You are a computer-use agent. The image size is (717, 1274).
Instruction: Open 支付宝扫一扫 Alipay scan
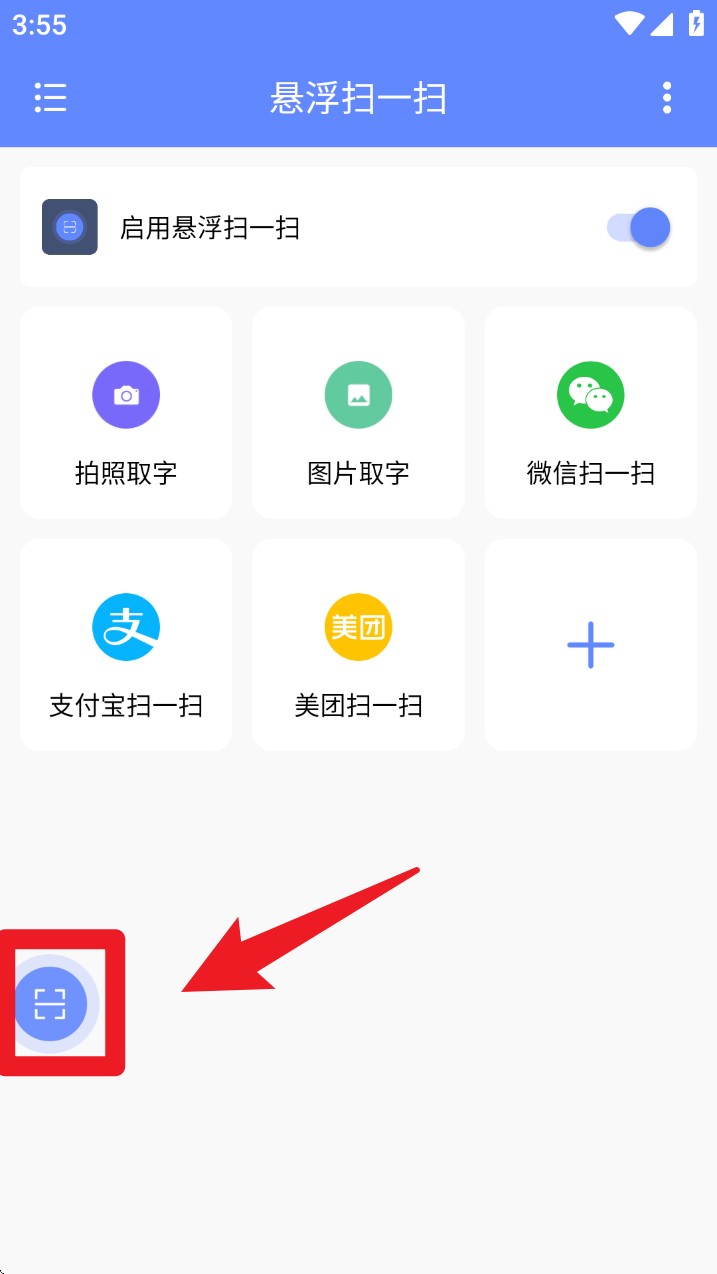(126, 645)
